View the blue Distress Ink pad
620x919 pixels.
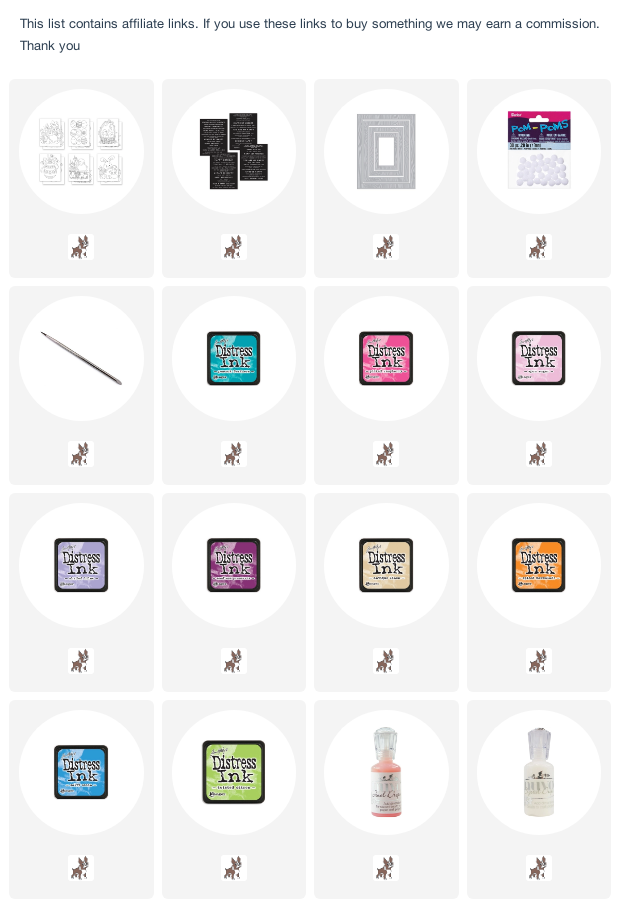click(81, 772)
